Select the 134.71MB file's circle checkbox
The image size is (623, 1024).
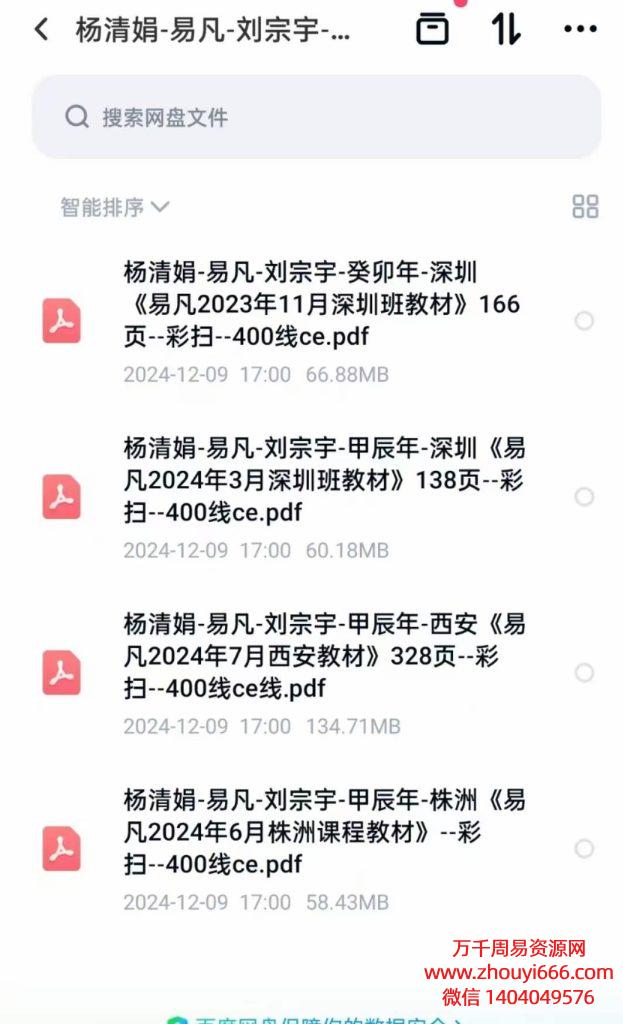584,673
